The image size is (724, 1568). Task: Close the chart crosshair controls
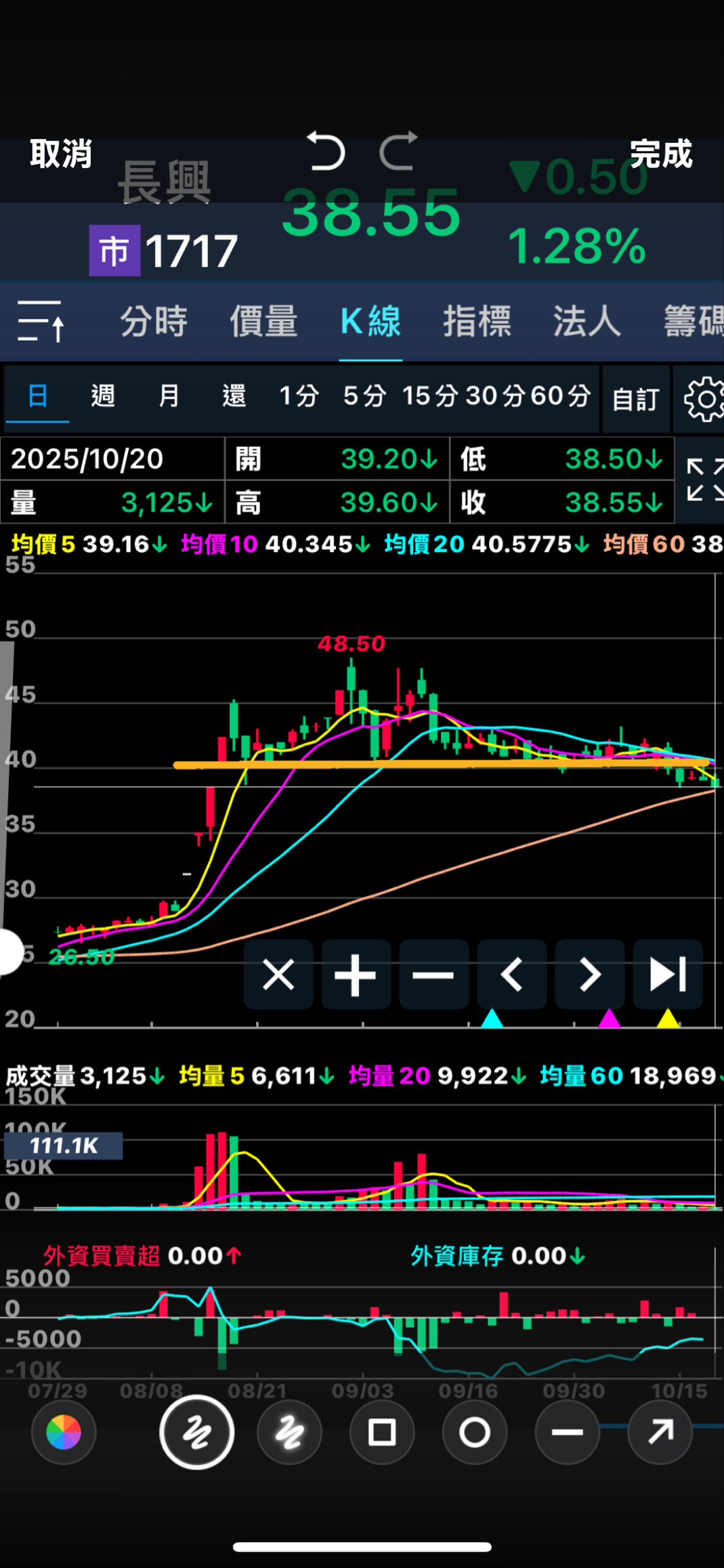pyautogui.click(x=278, y=975)
